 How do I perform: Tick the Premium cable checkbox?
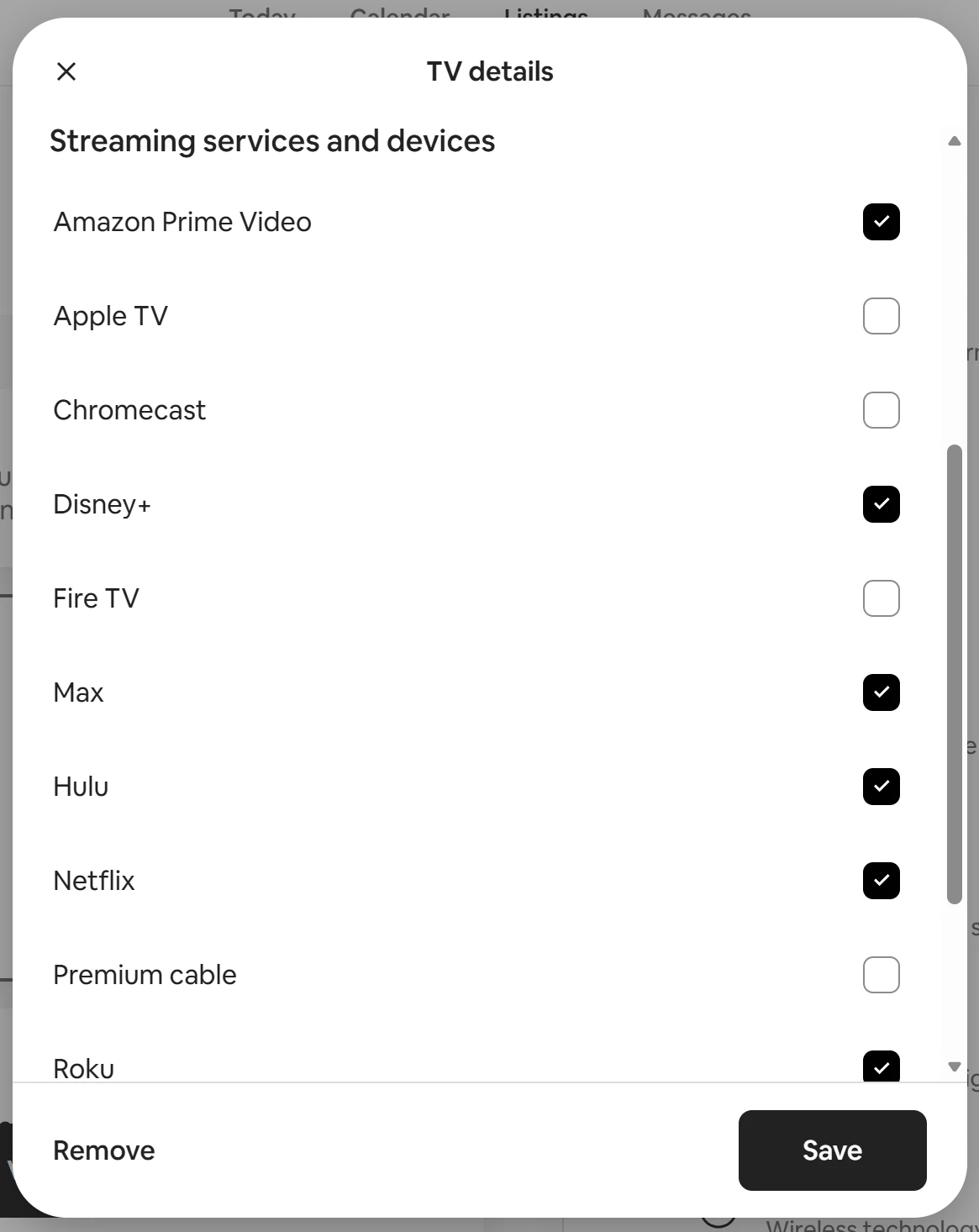pyautogui.click(x=881, y=975)
